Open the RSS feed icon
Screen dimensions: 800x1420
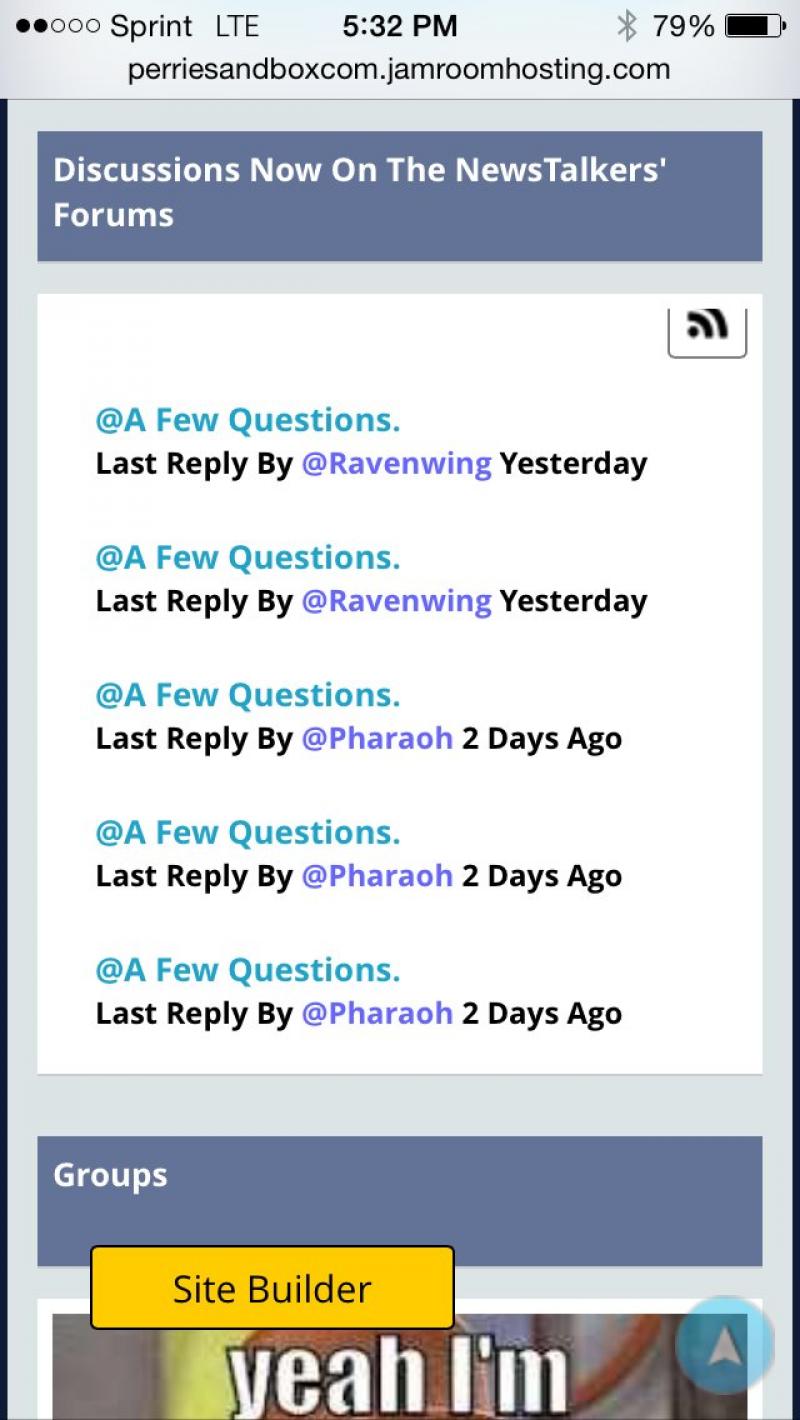point(707,326)
